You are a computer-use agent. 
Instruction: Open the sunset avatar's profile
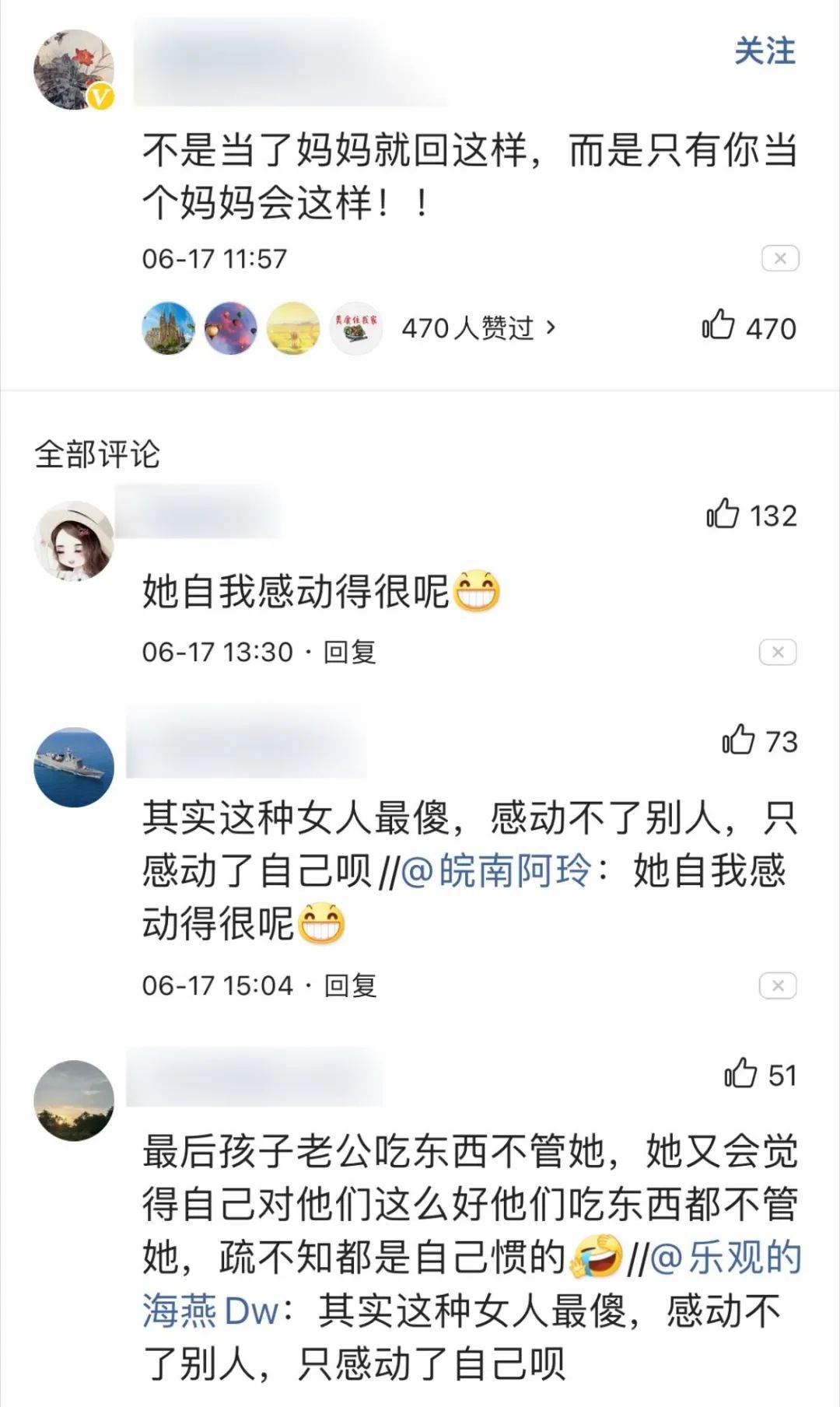coord(74,1101)
